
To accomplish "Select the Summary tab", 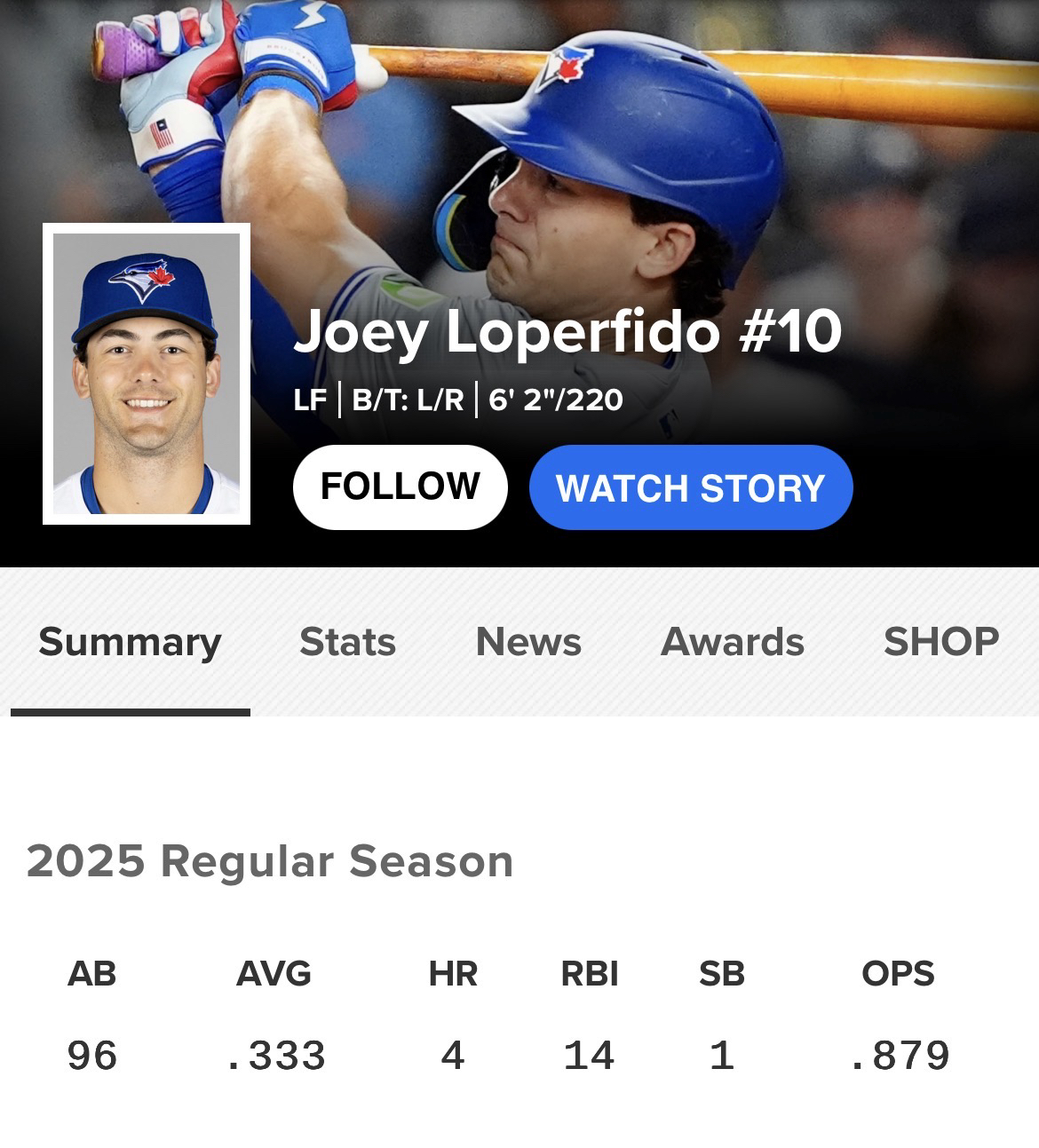I will [x=130, y=642].
